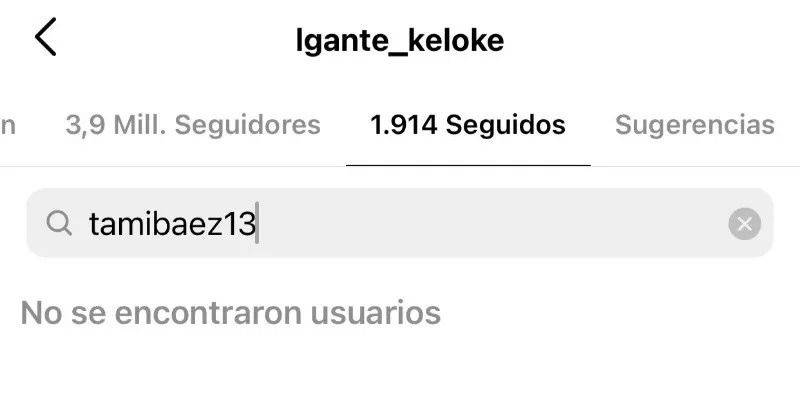Clear the search text with the X button
This screenshot has width=800, height=409.
(x=744, y=224)
